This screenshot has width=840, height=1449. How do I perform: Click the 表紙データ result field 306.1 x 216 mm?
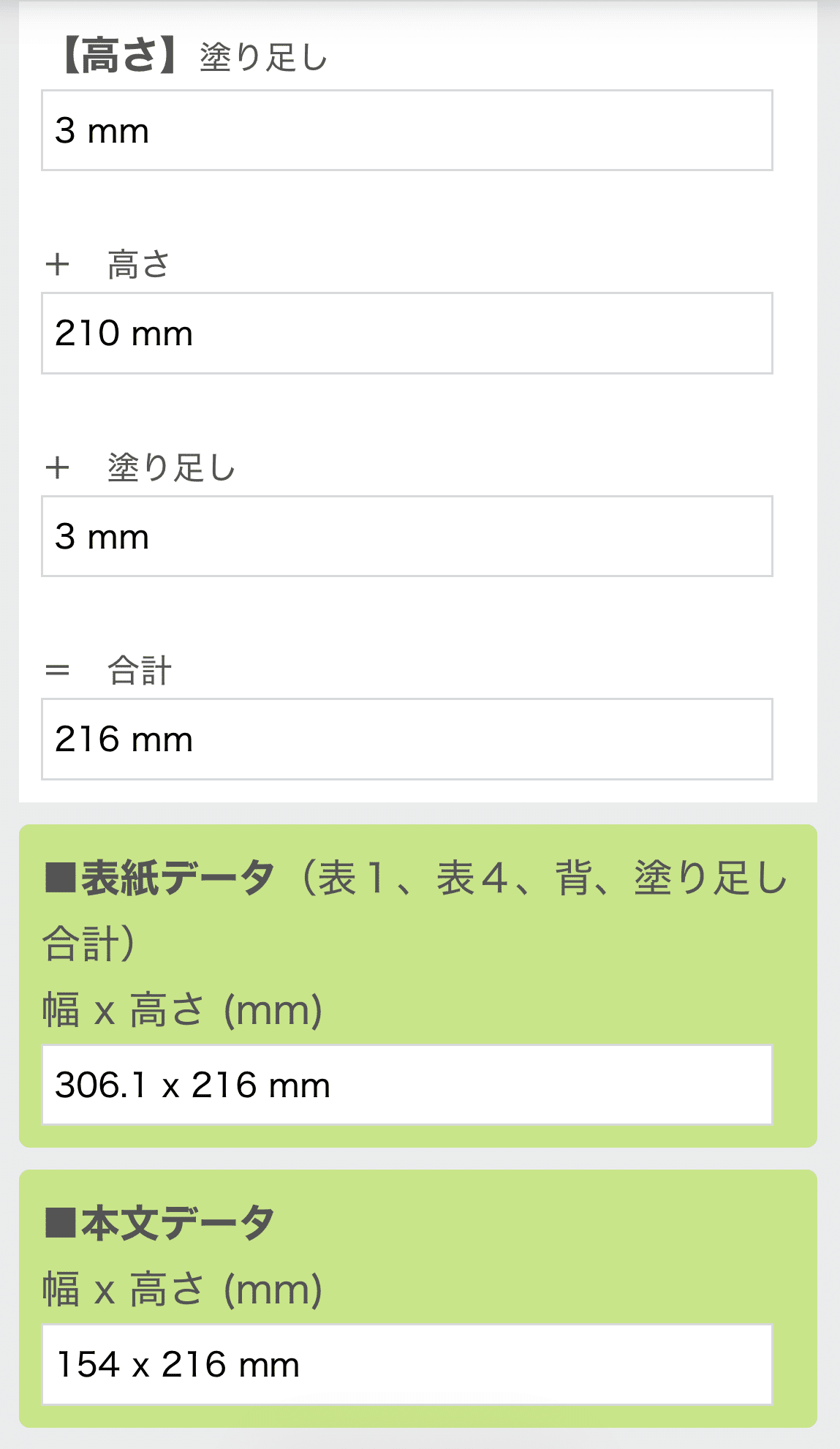coord(407,1085)
